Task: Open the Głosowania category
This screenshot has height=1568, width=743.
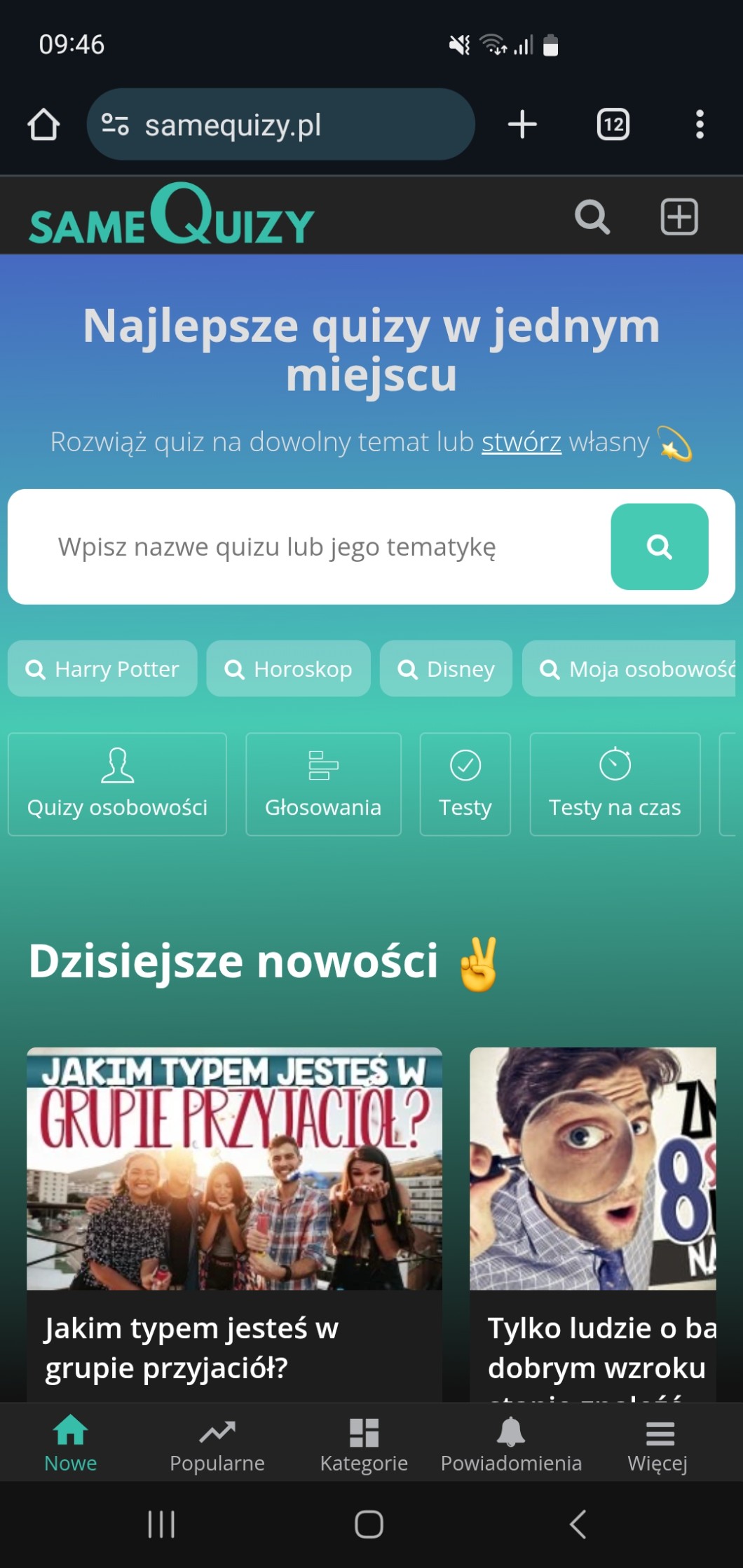Action: pyautogui.click(x=323, y=784)
